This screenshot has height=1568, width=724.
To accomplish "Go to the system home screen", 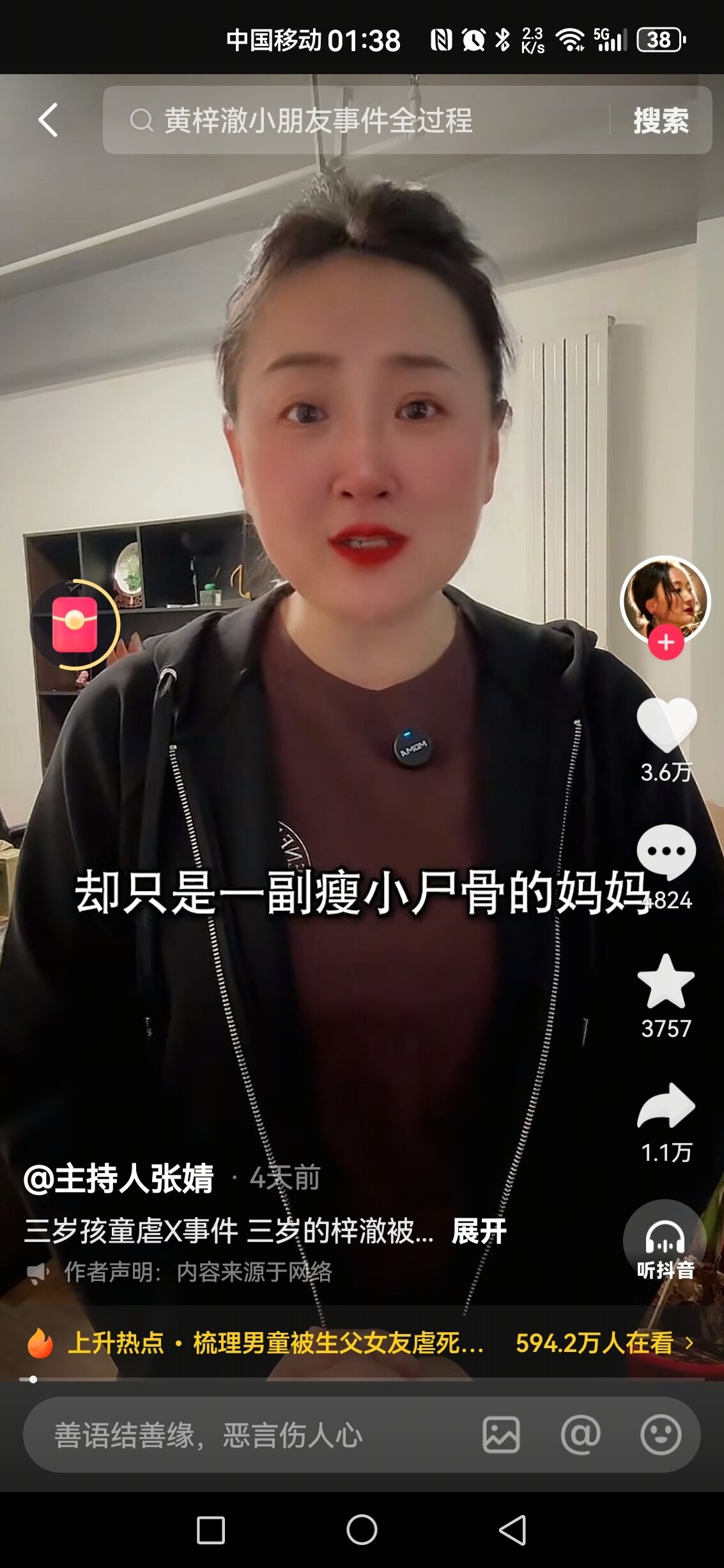I will point(362,1530).
